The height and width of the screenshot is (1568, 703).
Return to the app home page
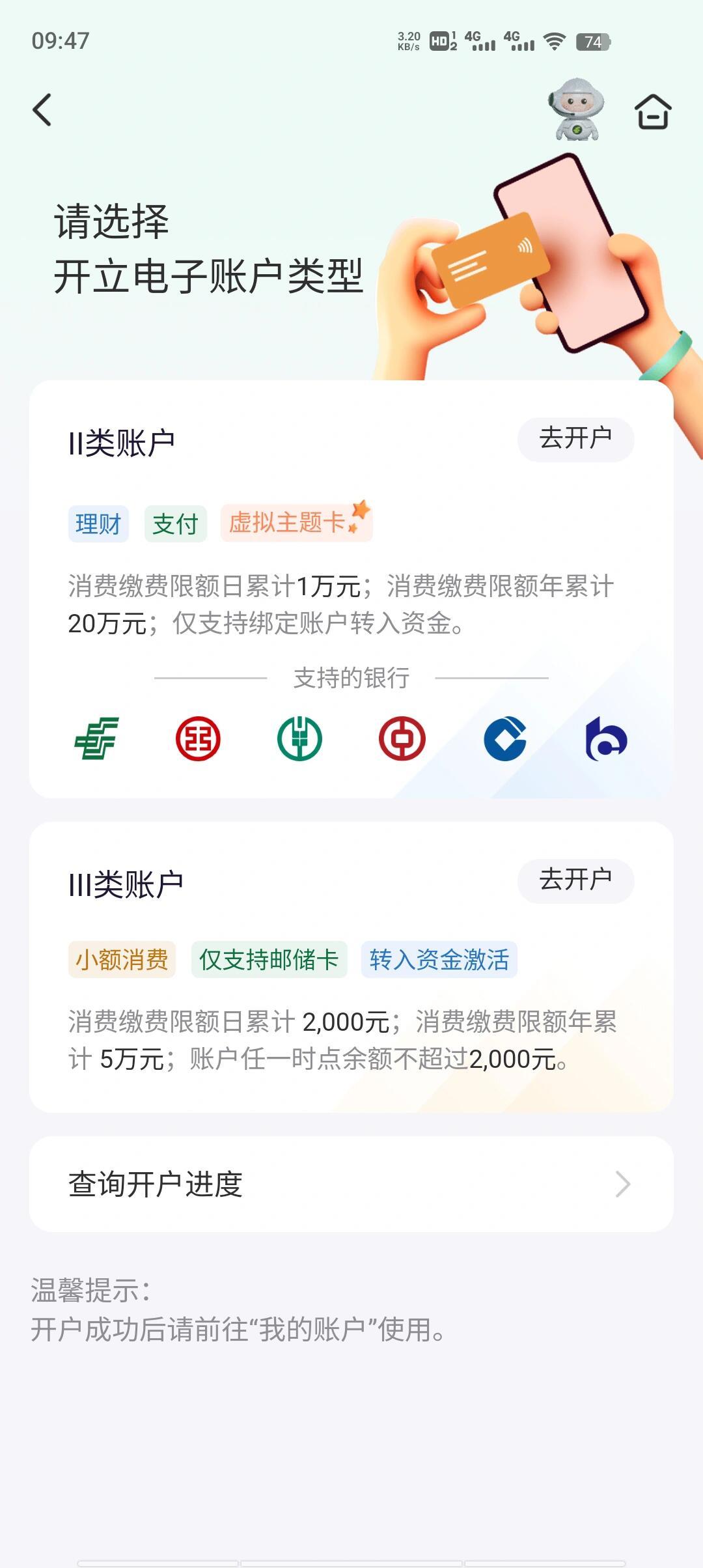(x=653, y=111)
